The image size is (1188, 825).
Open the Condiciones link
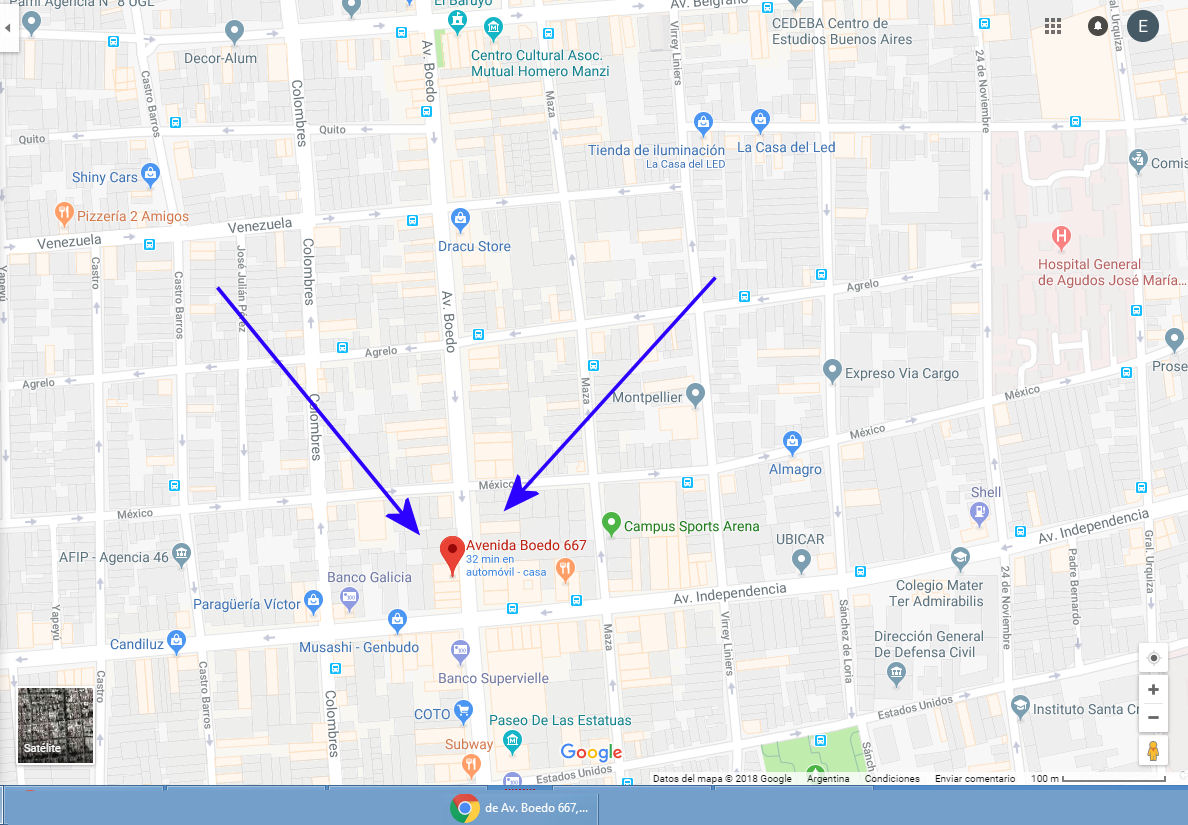(892, 779)
